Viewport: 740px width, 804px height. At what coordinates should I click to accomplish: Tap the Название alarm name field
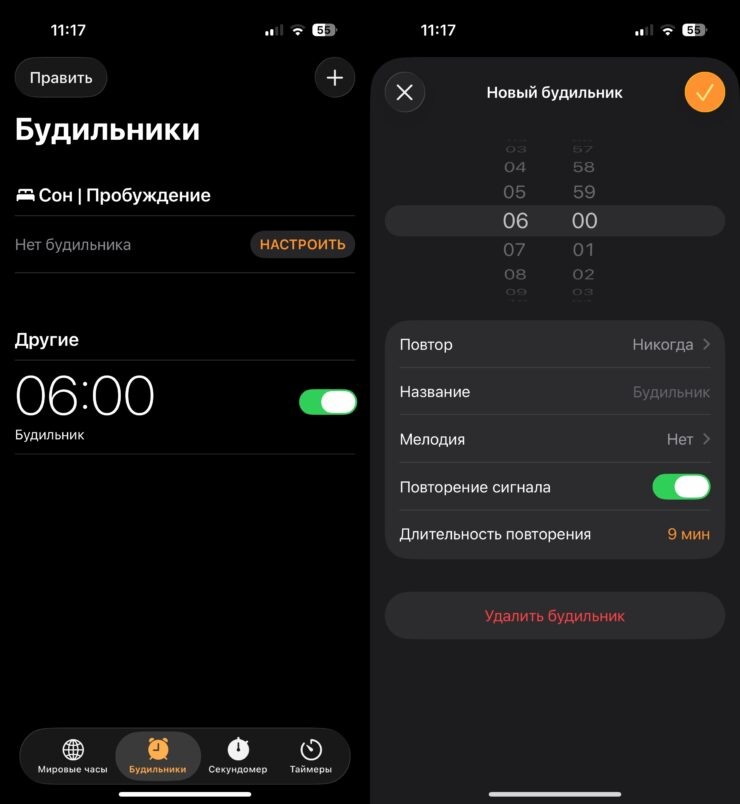pos(555,391)
